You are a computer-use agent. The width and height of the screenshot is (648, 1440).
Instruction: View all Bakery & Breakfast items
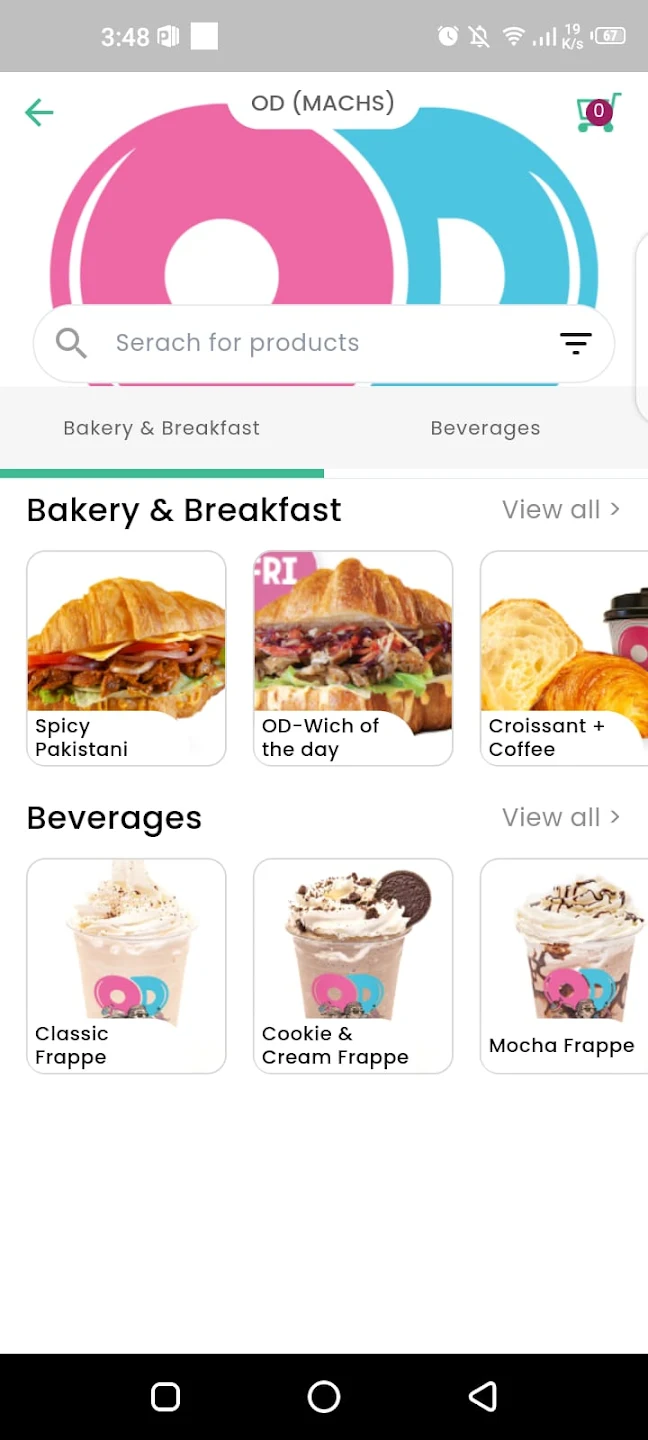(560, 510)
